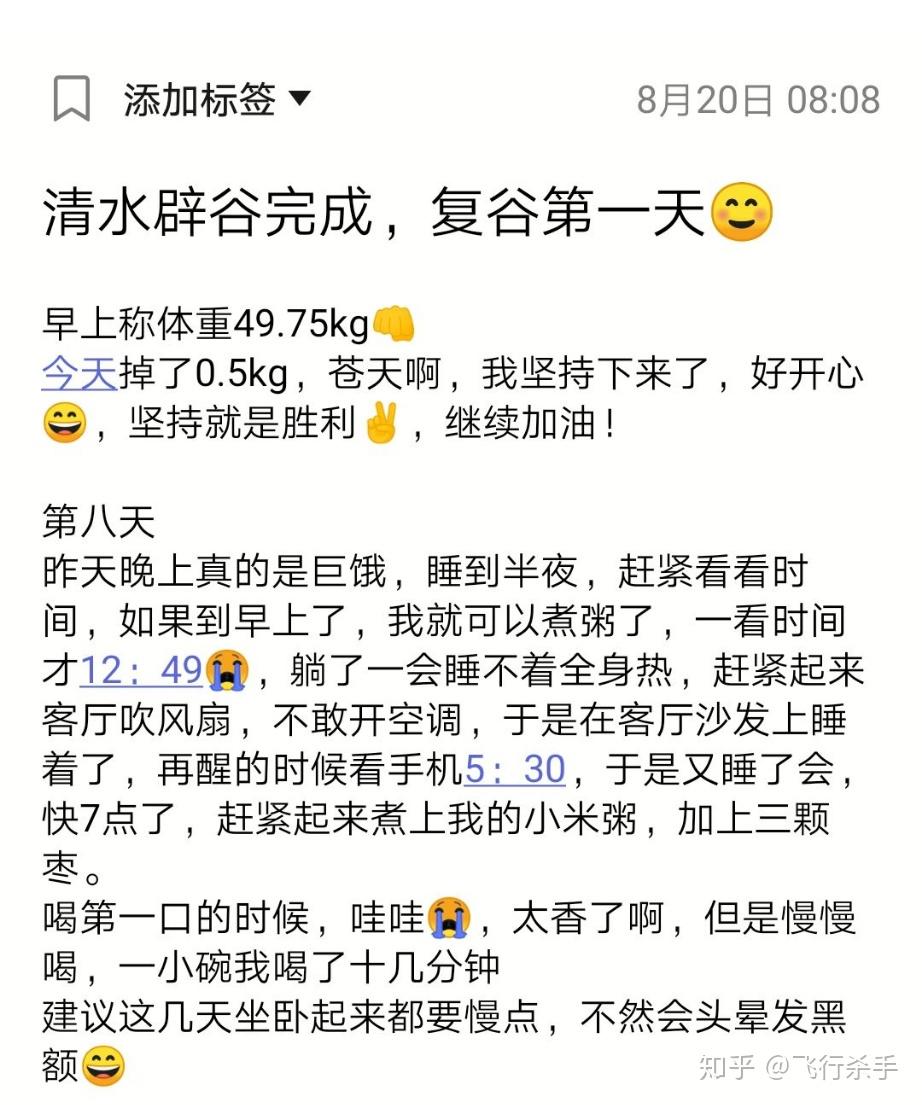Expand the 添加标签 dropdown
The width and height of the screenshot is (922, 1105).
click(x=299, y=98)
